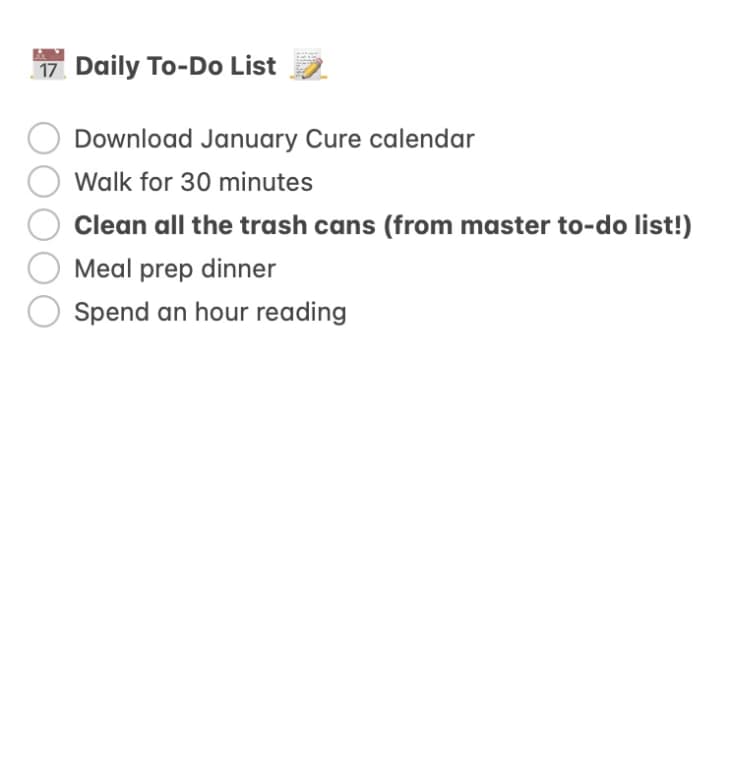Check off "Meal prep dinner"
The image size is (730, 779).
point(44,268)
